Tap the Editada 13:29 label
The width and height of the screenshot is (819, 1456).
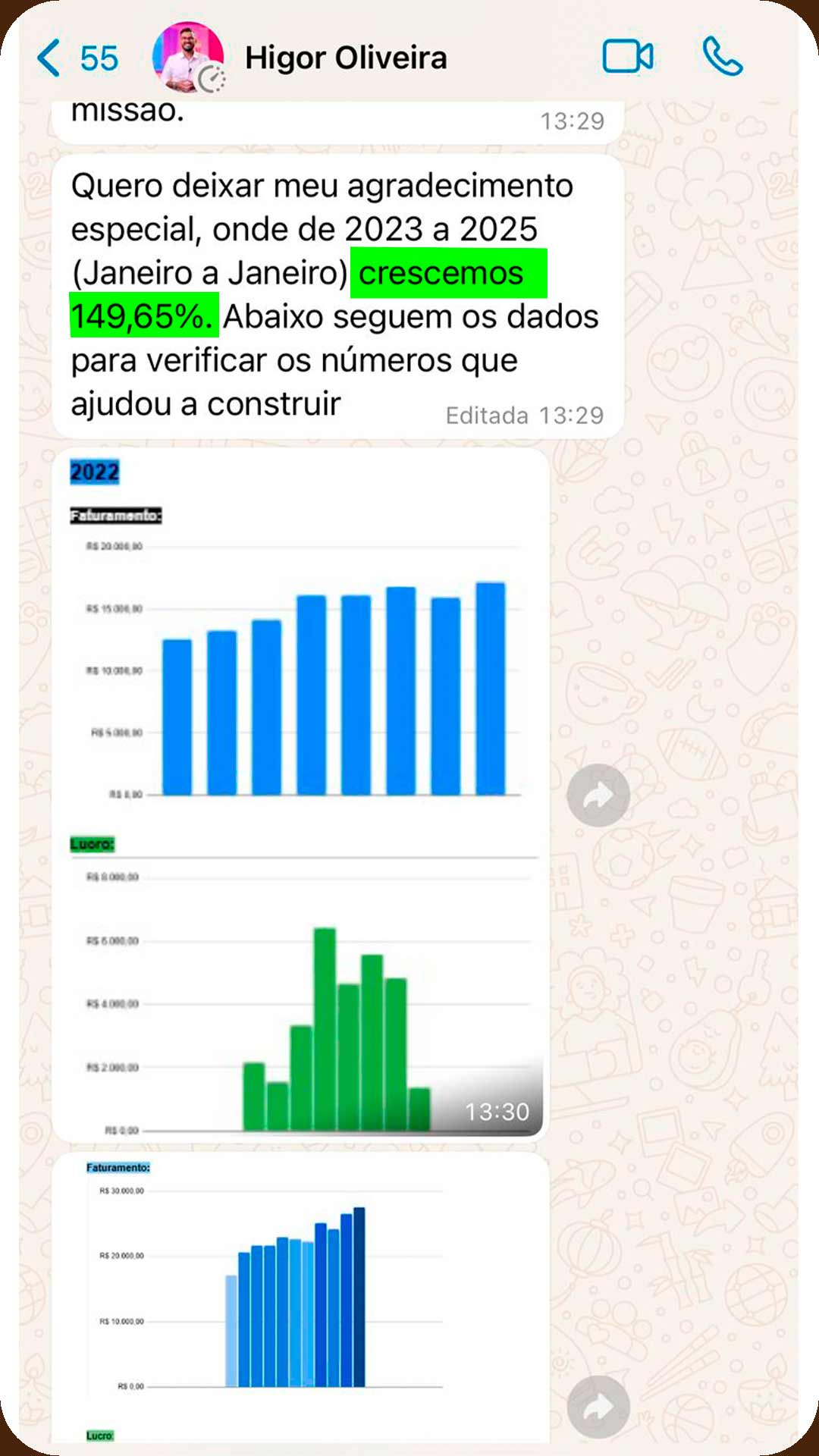click(x=523, y=416)
